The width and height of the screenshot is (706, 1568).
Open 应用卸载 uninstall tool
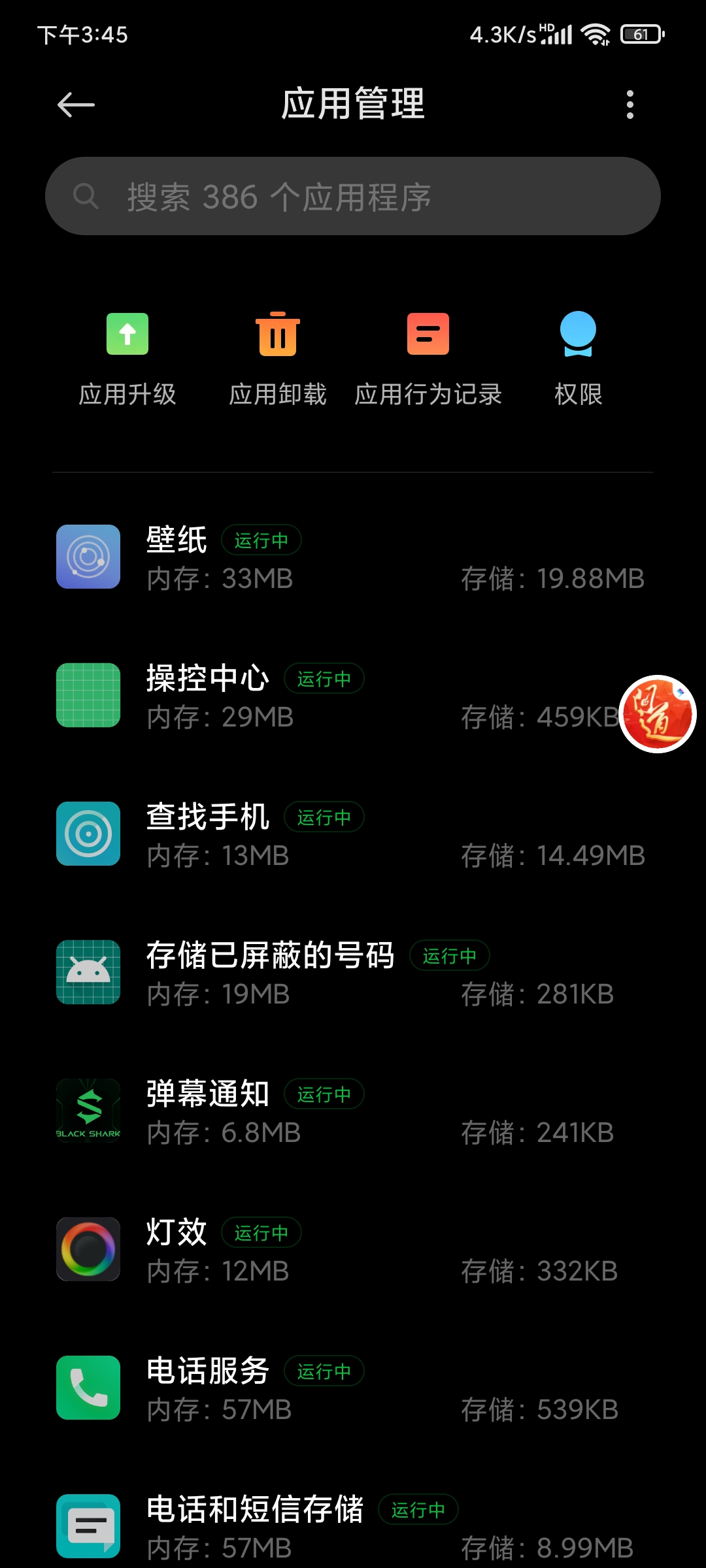[x=278, y=359]
